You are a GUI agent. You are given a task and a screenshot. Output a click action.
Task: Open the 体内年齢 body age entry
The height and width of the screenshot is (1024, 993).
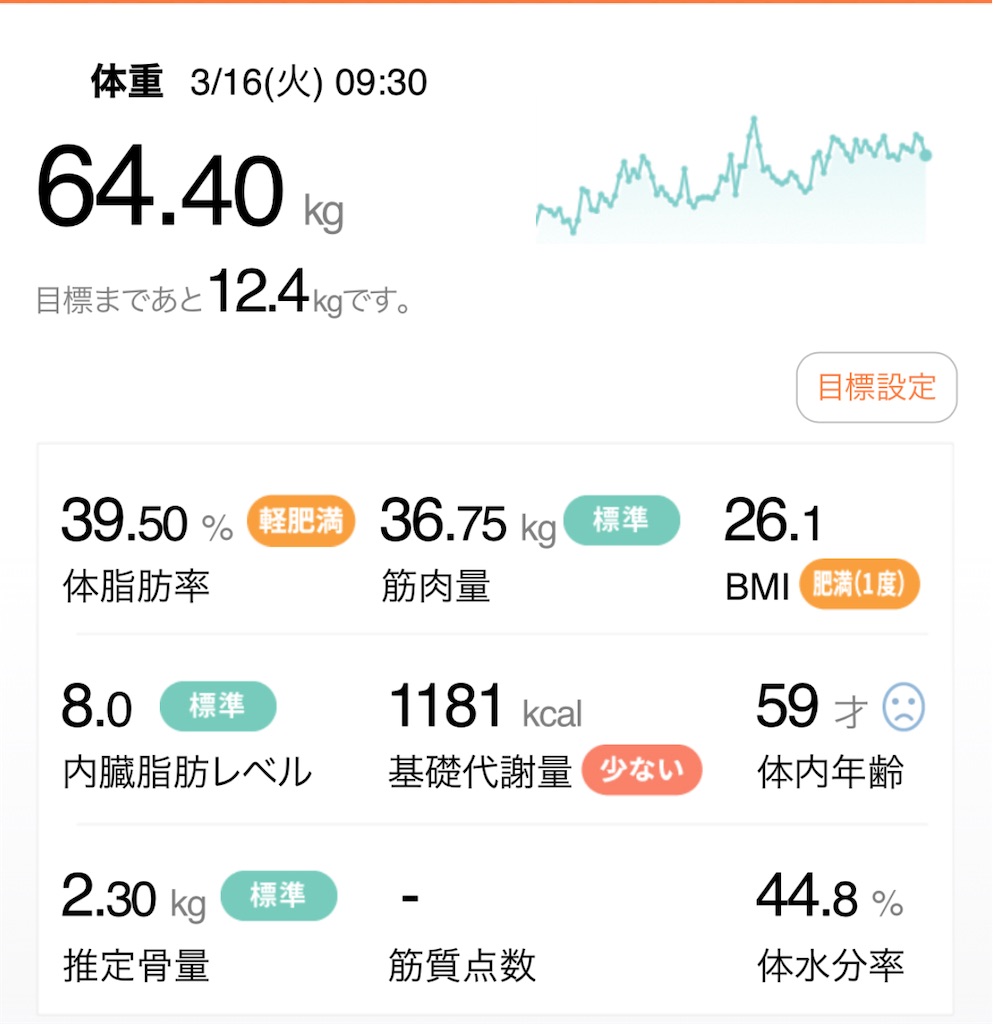[840, 735]
